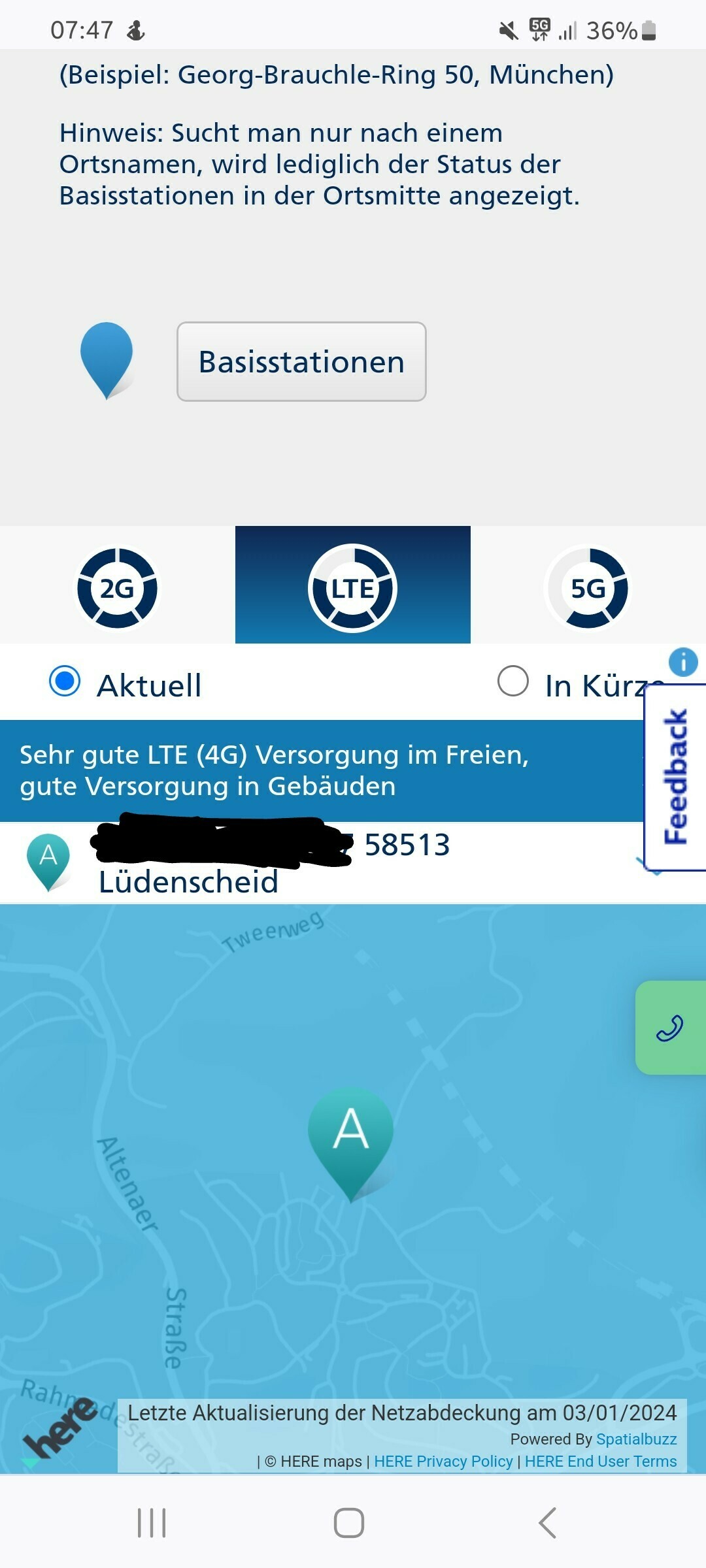706x1568 pixels.
Task: Open the blue info icon
Action: [683, 662]
